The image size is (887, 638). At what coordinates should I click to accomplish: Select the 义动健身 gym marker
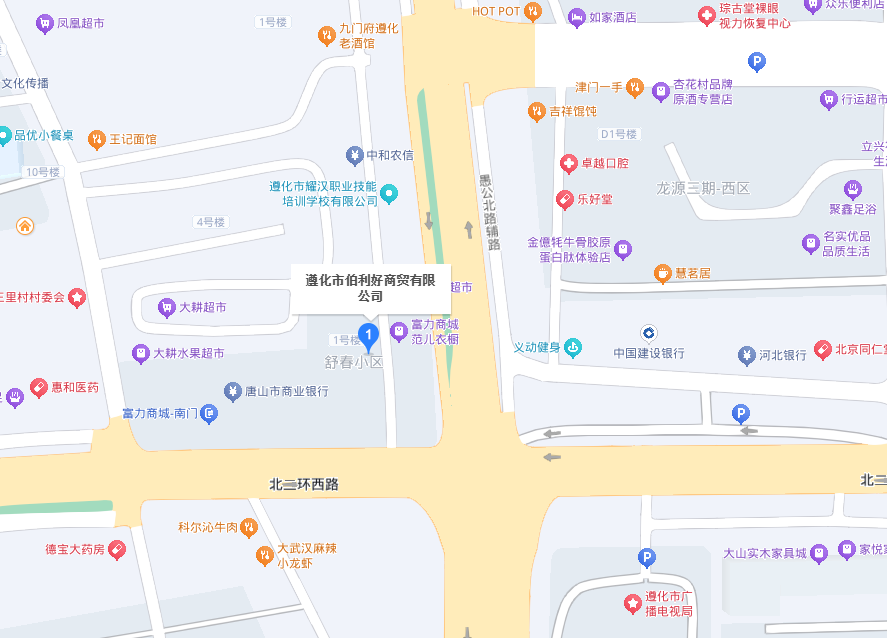pos(573,348)
